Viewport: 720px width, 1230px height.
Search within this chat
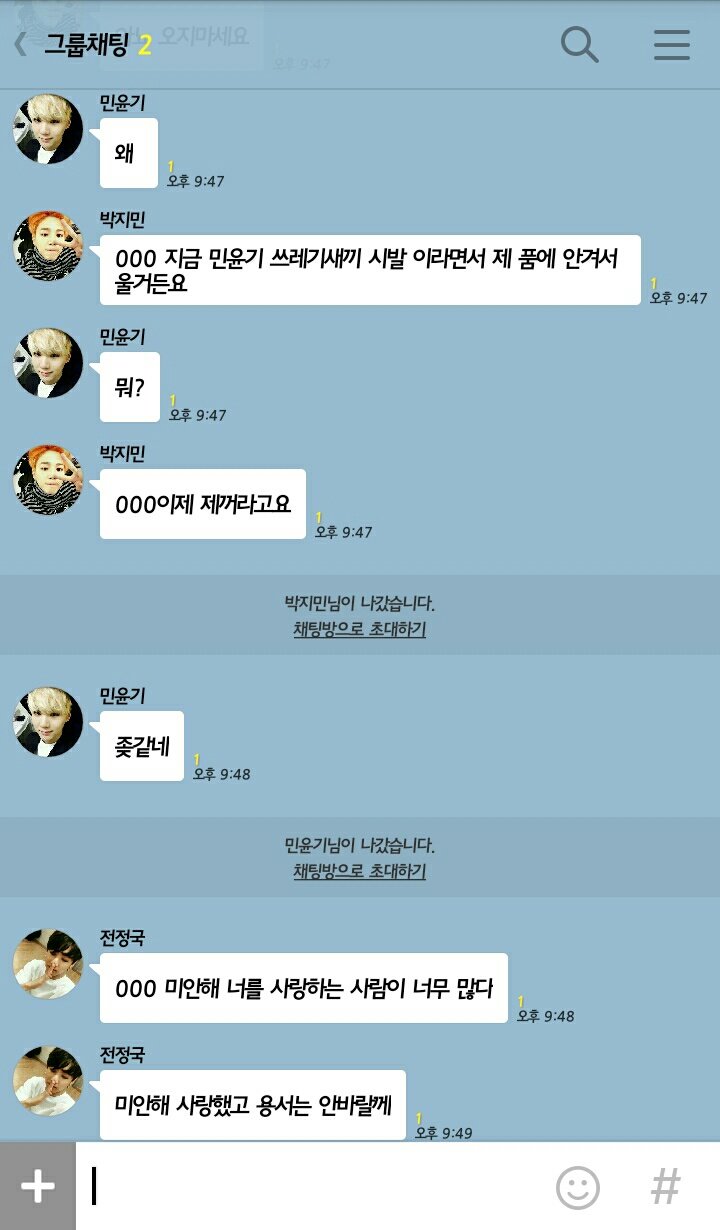coord(579,44)
